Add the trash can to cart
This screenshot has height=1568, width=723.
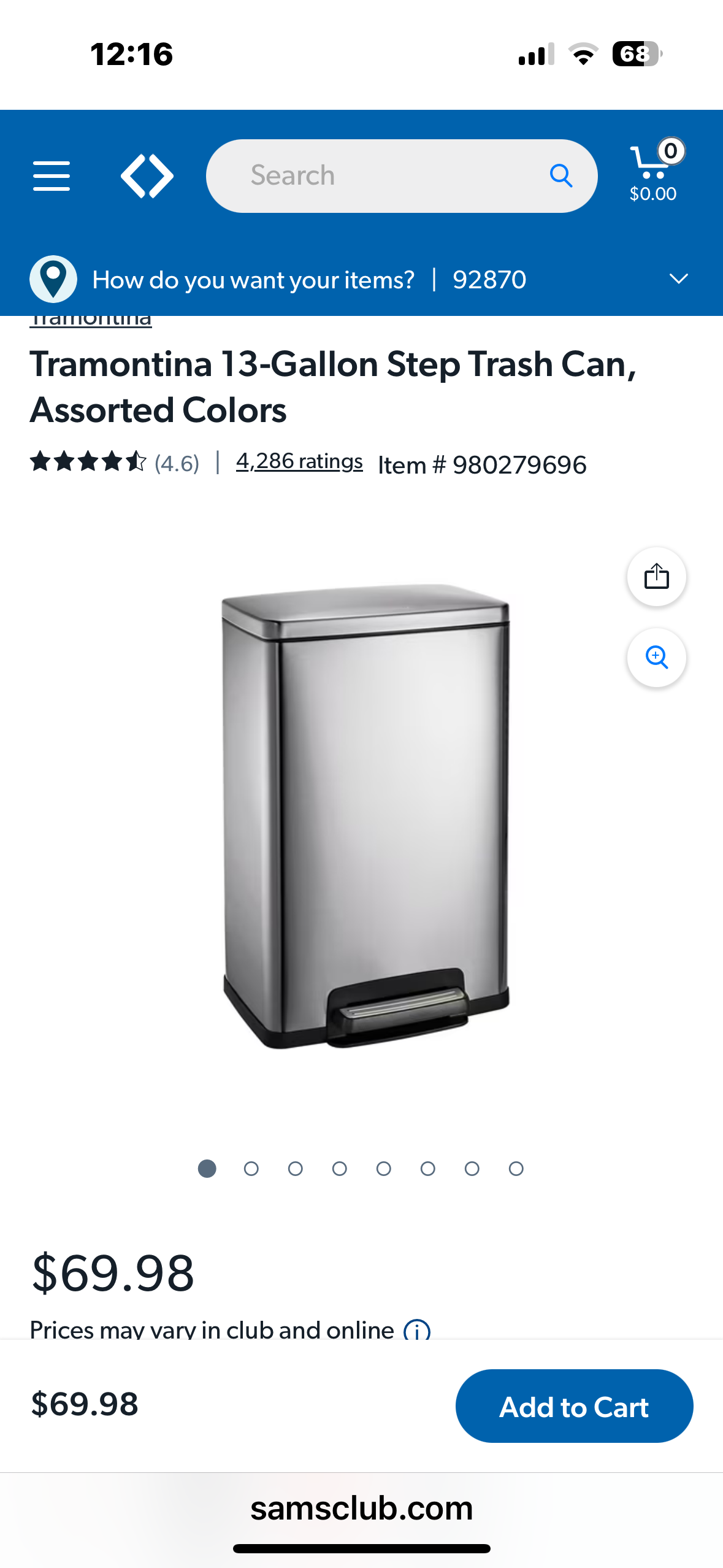pos(574,1406)
